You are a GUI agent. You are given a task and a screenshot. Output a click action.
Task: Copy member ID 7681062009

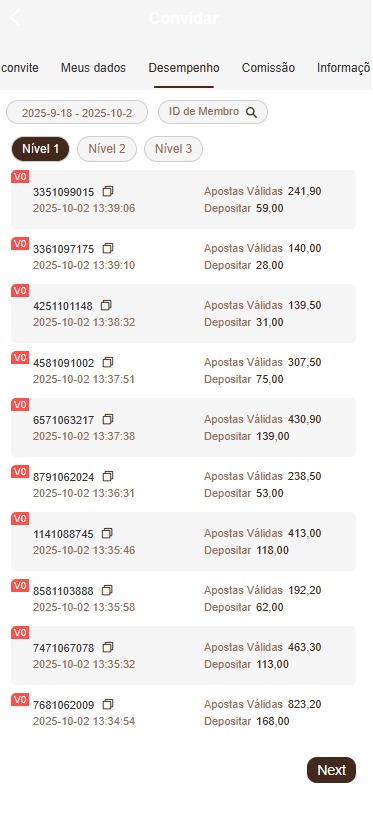coord(107,704)
